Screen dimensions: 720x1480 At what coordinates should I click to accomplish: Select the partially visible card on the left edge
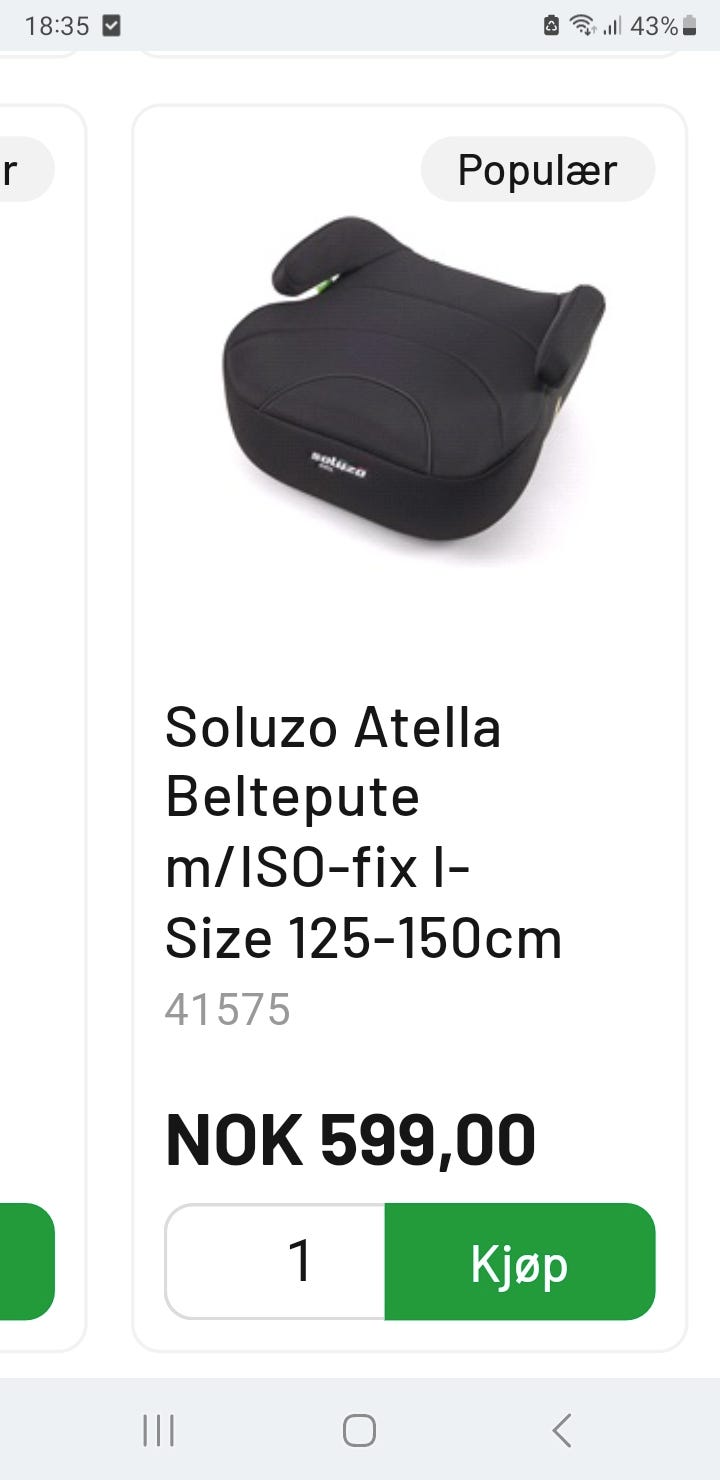point(40,700)
